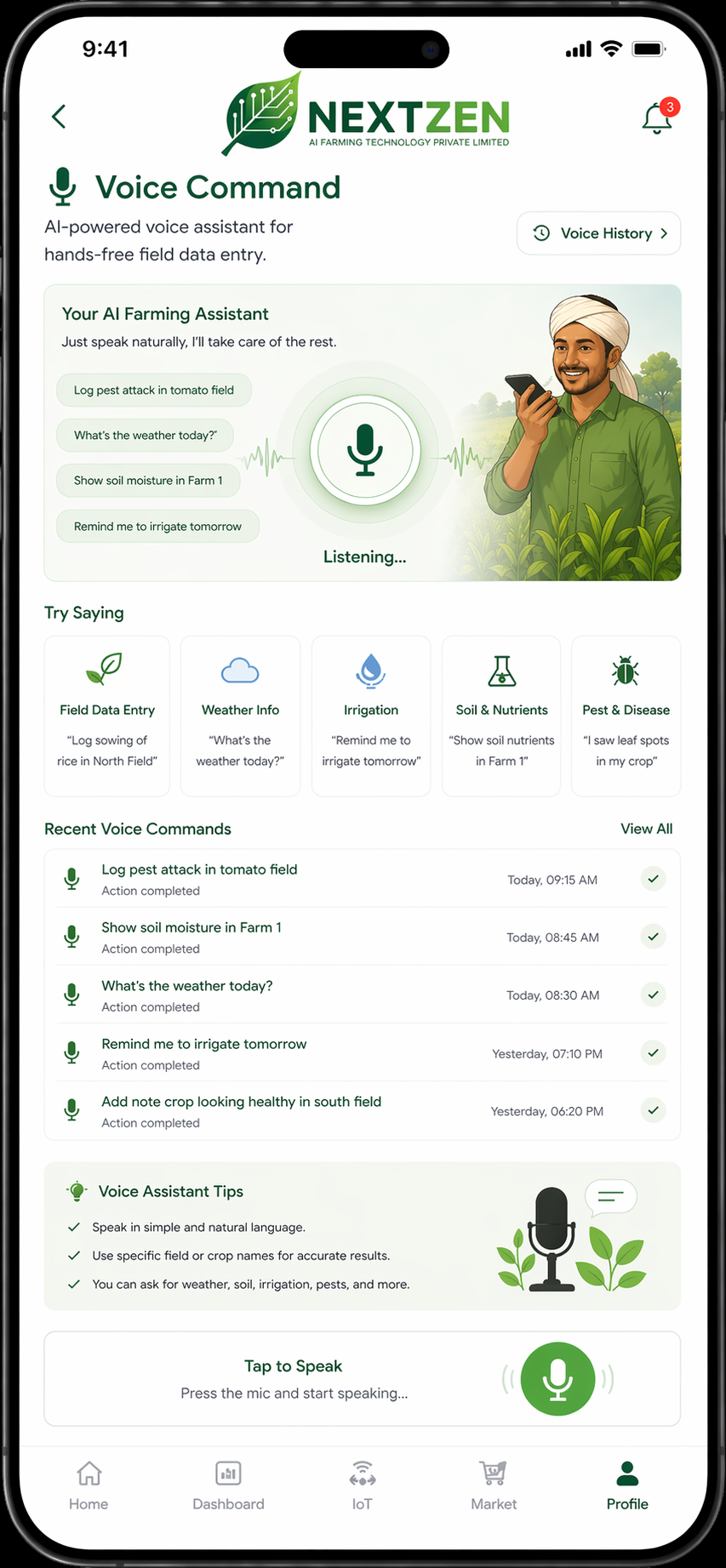
Task: Open the notifications bell
Action: 656,118
